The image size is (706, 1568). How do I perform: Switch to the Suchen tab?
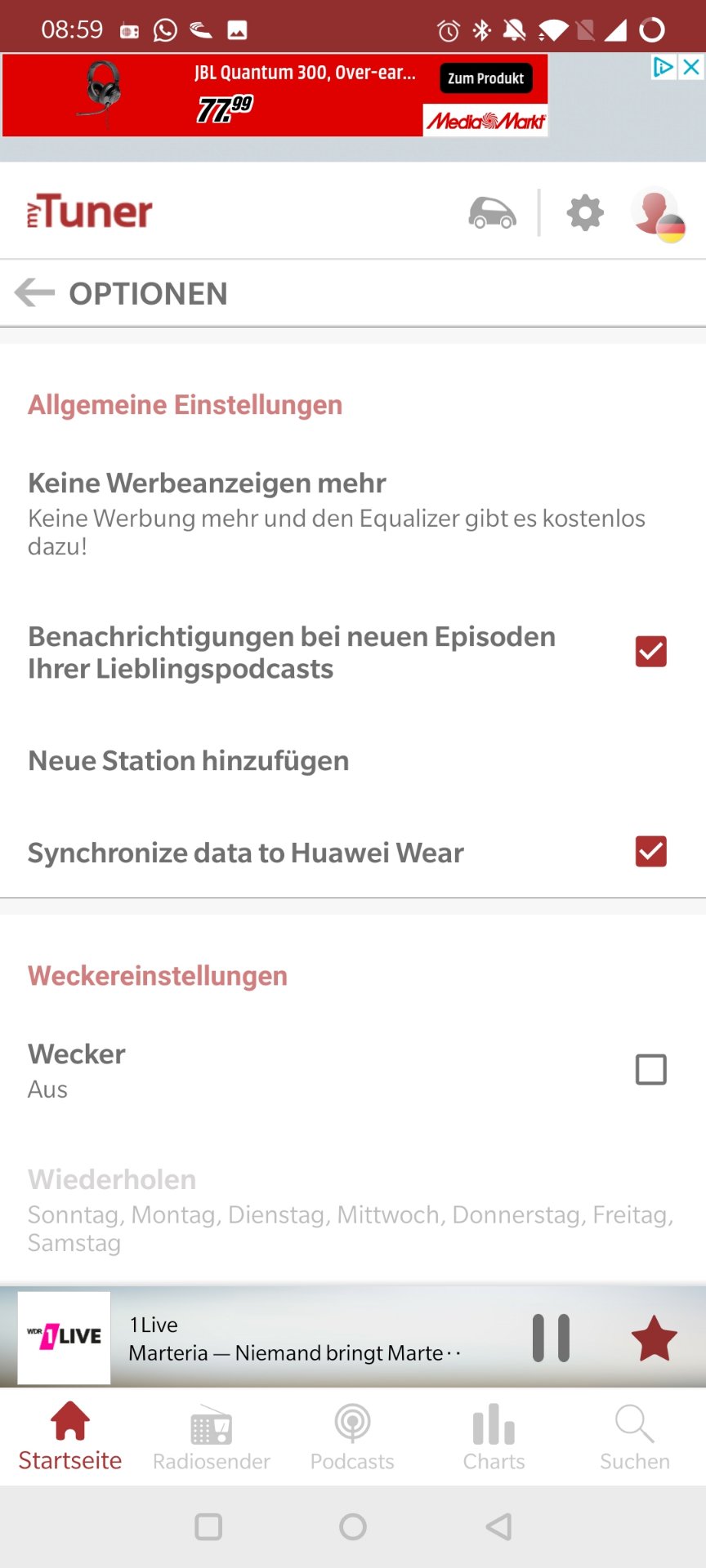coord(635,1437)
